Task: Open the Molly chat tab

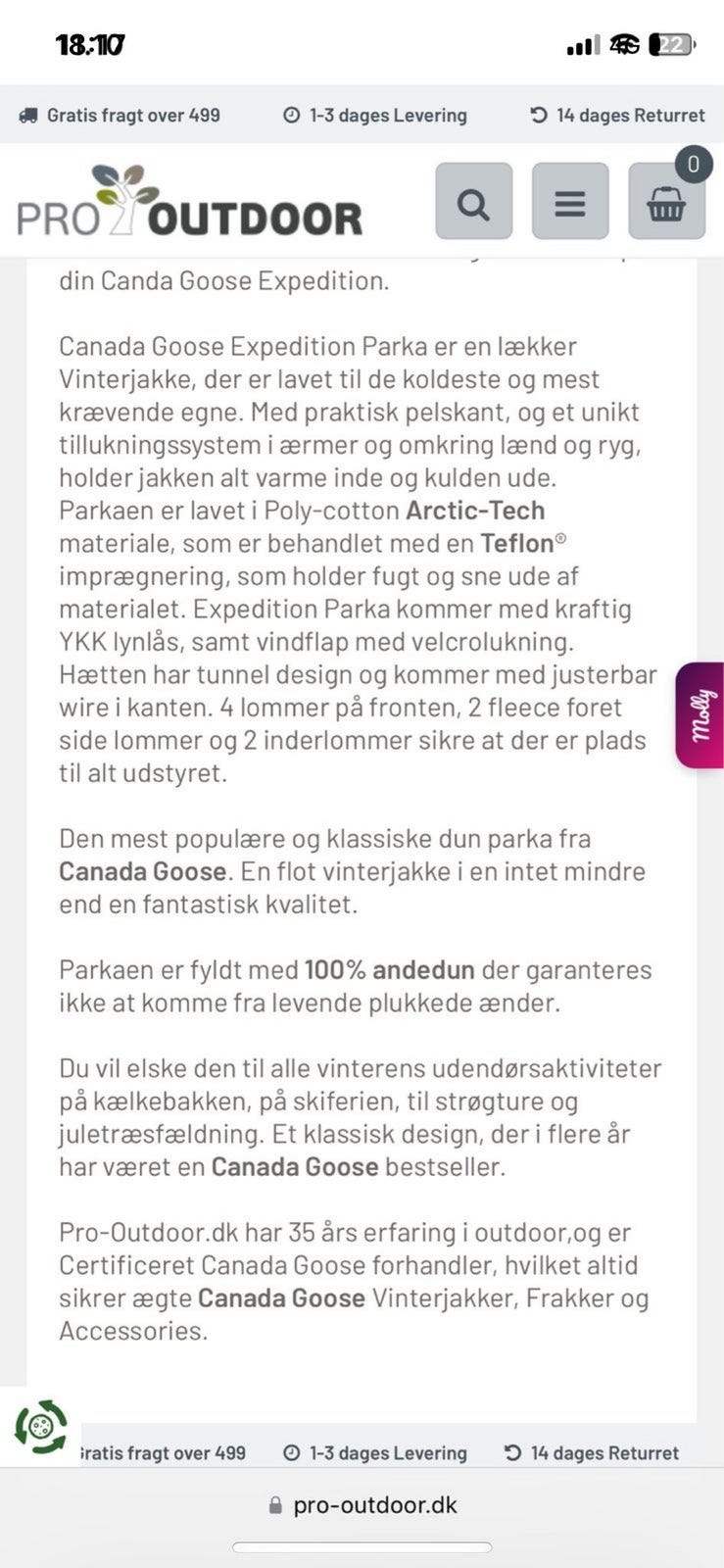Action: pyautogui.click(x=699, y=715)
